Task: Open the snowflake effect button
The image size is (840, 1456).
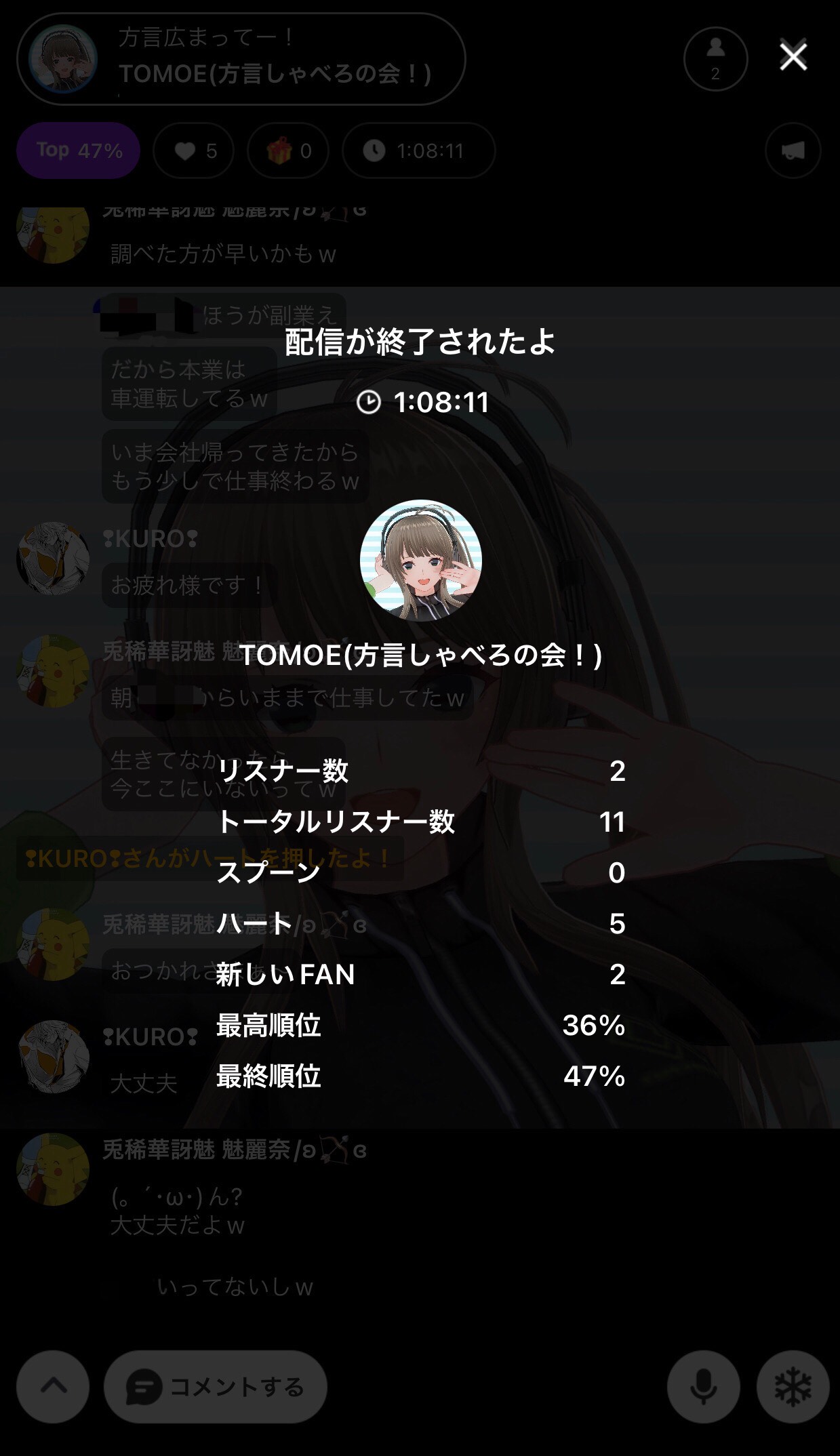Action: (793, 1386)
